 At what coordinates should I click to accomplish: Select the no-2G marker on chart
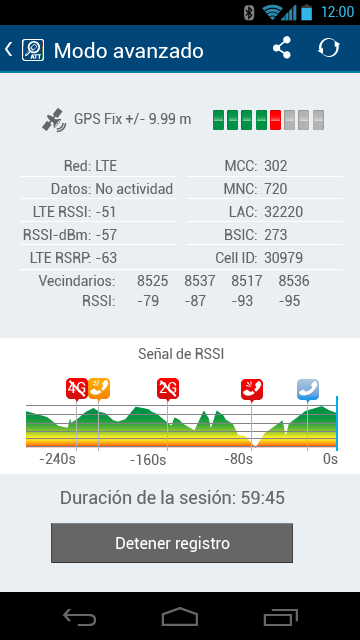point(168,389)
